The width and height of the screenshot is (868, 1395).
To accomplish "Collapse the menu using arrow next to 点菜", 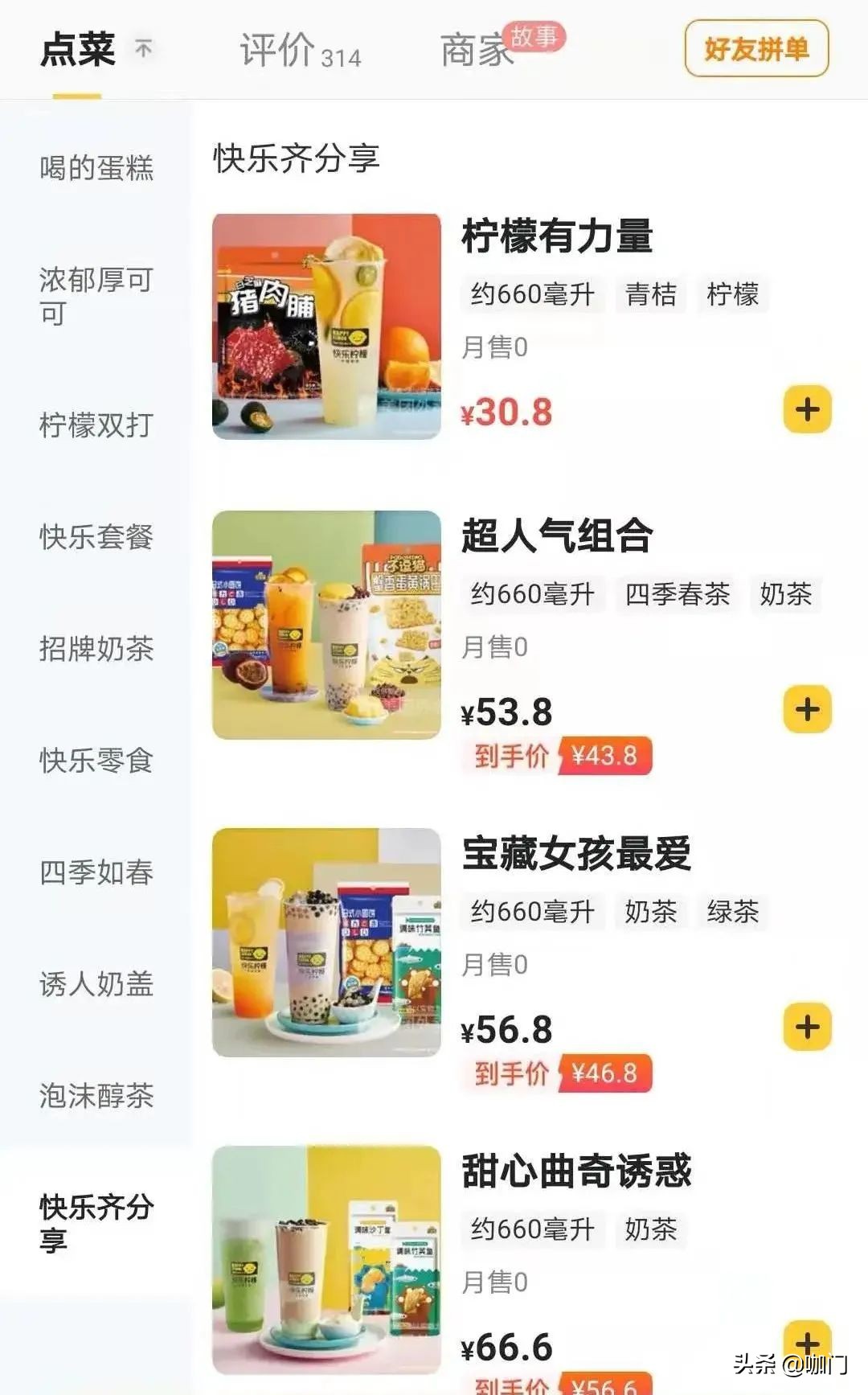I will point(141,46).
